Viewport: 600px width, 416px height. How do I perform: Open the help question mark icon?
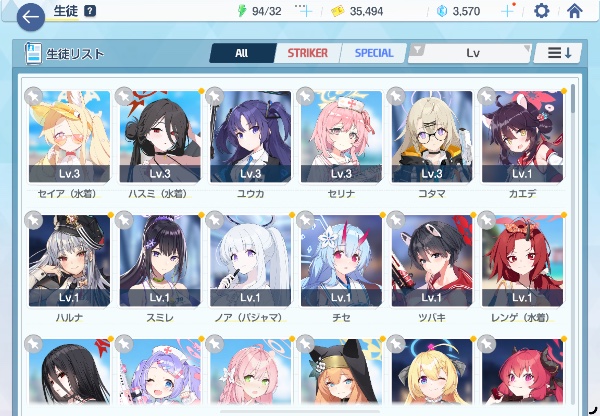[90, 11]
